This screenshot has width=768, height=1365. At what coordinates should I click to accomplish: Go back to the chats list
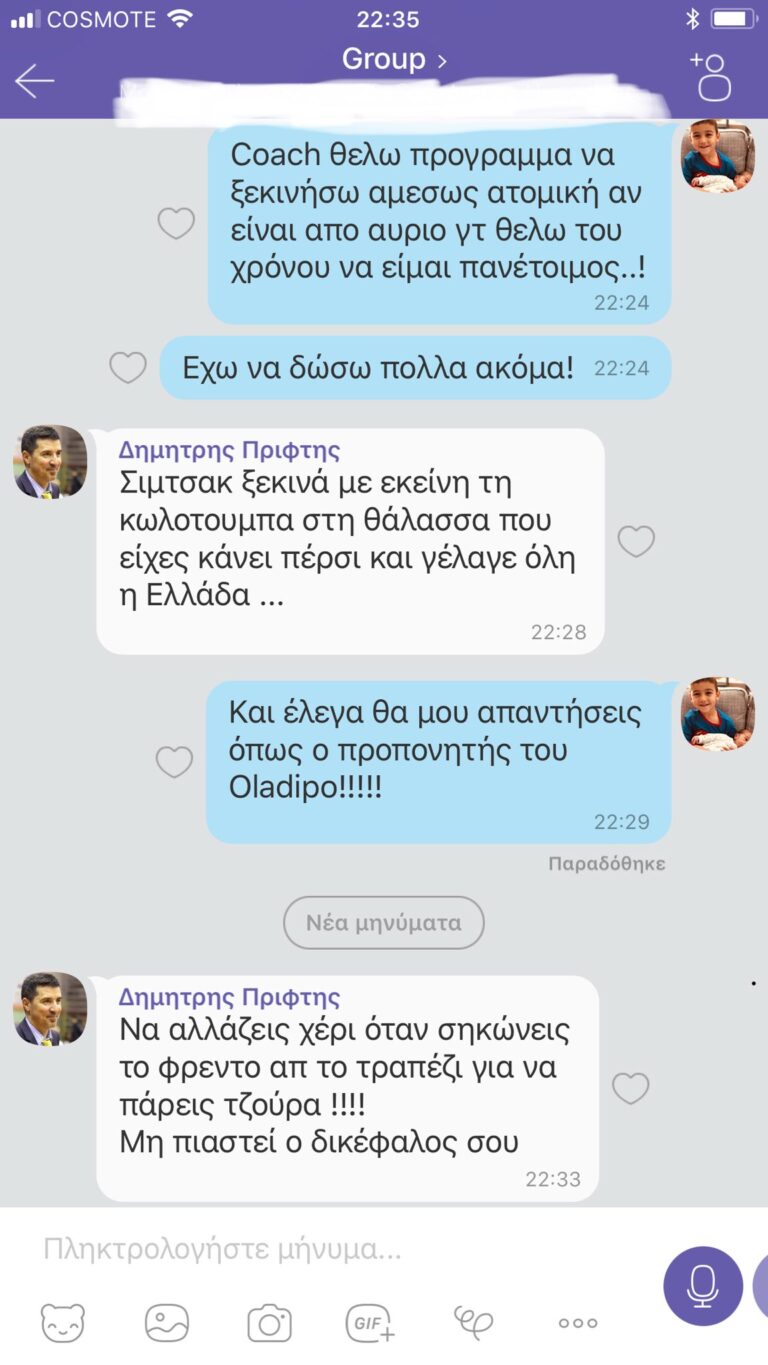pyautogui.click(x=34, y=81)
